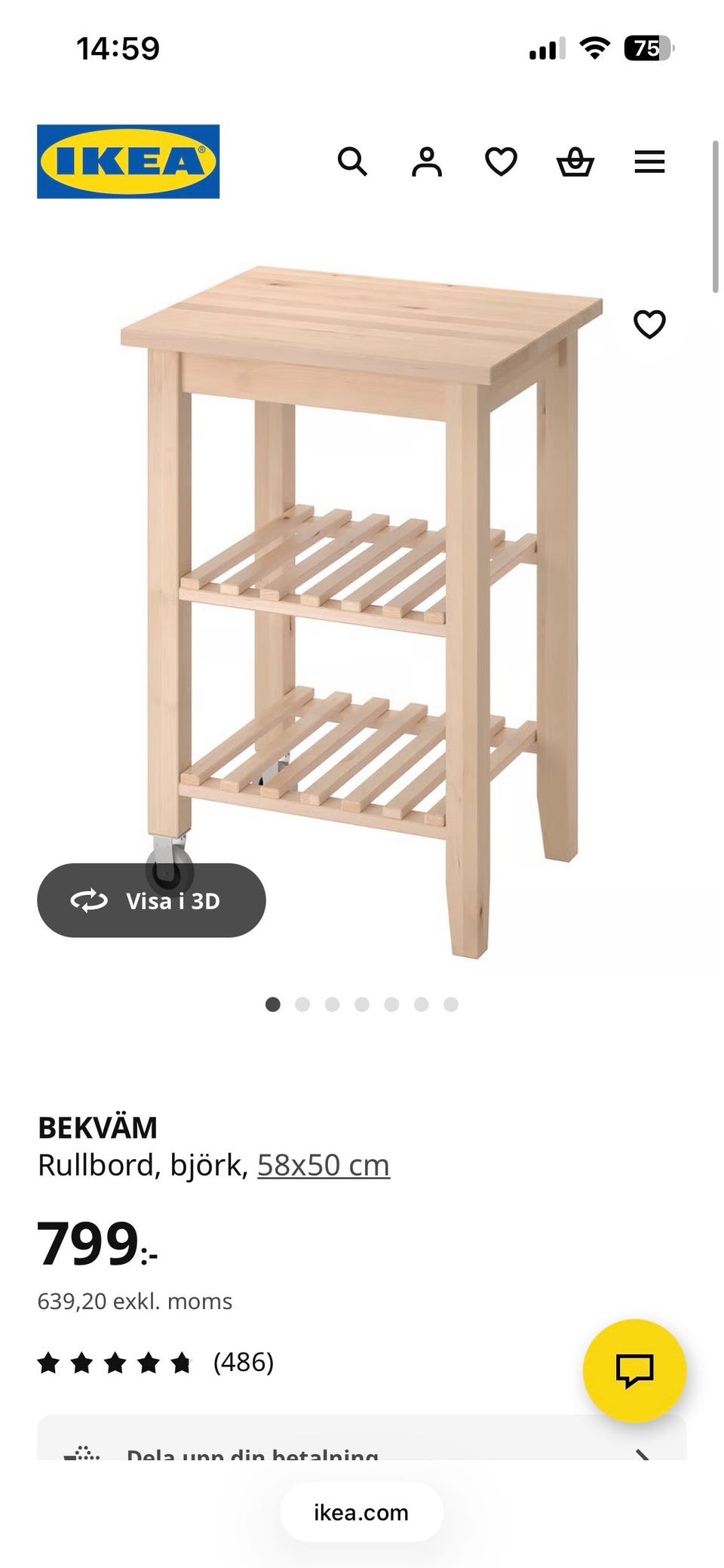Screen dimensions: 724x1568
Task: Open the reviews rating (486)
Action: 155,1362
